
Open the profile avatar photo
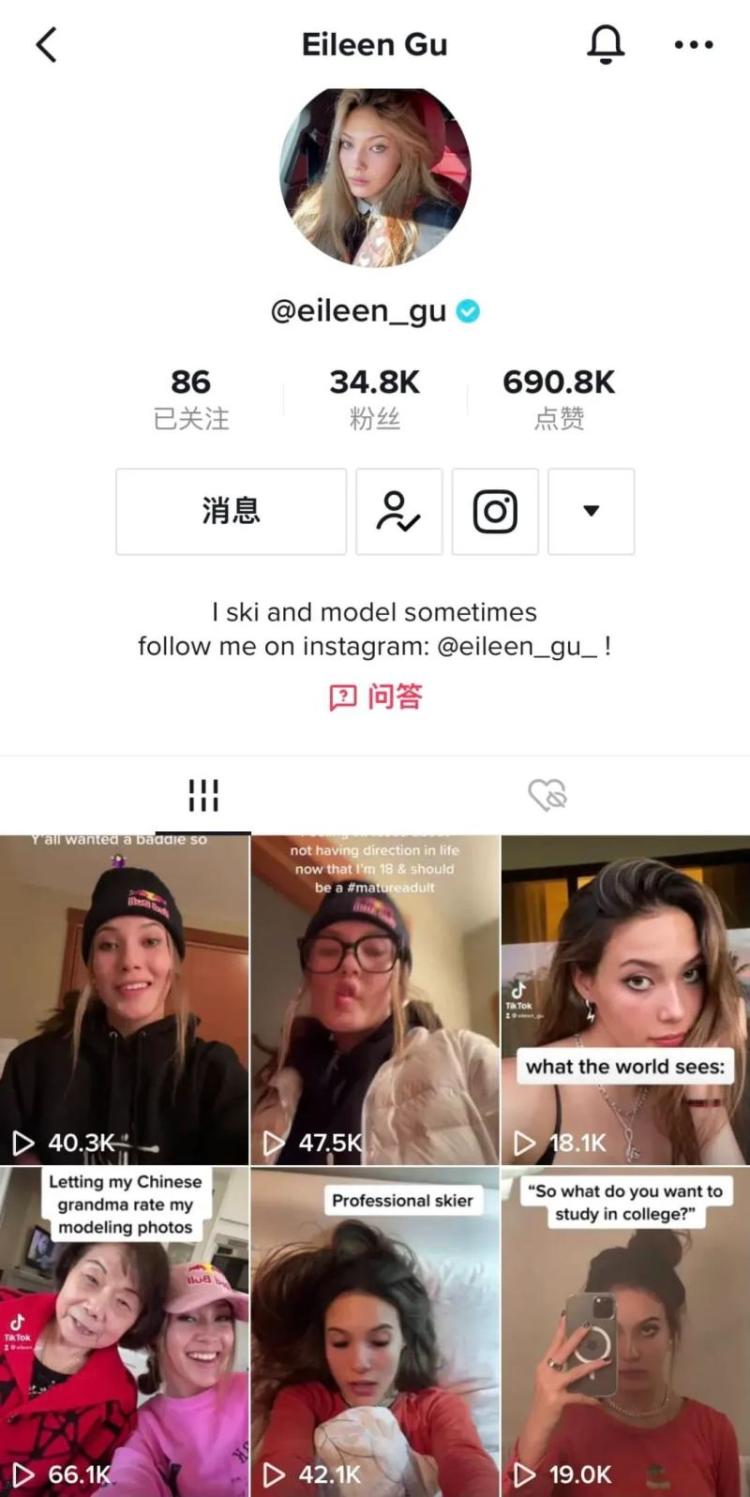tap(375, 178)
